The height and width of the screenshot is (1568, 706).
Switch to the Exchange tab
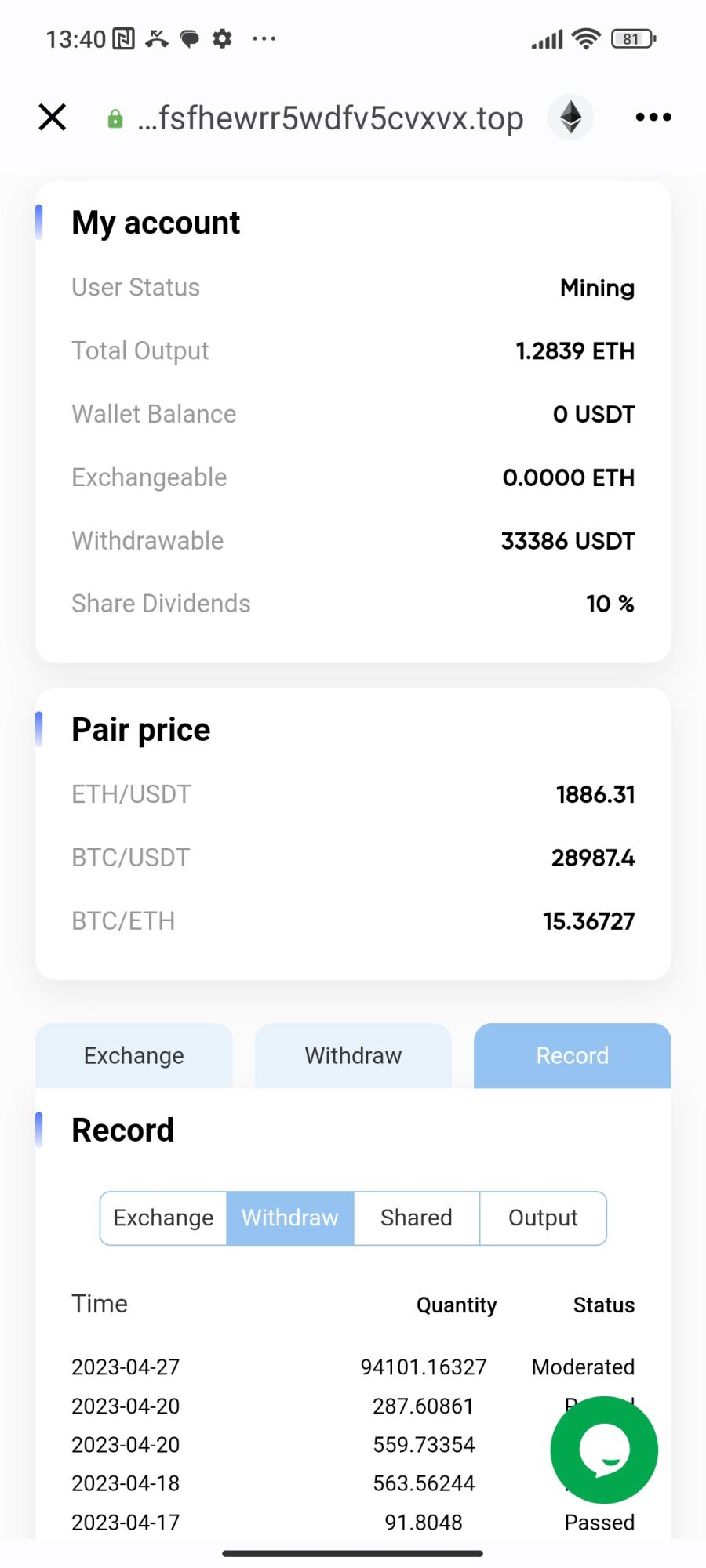(133, 1055)
